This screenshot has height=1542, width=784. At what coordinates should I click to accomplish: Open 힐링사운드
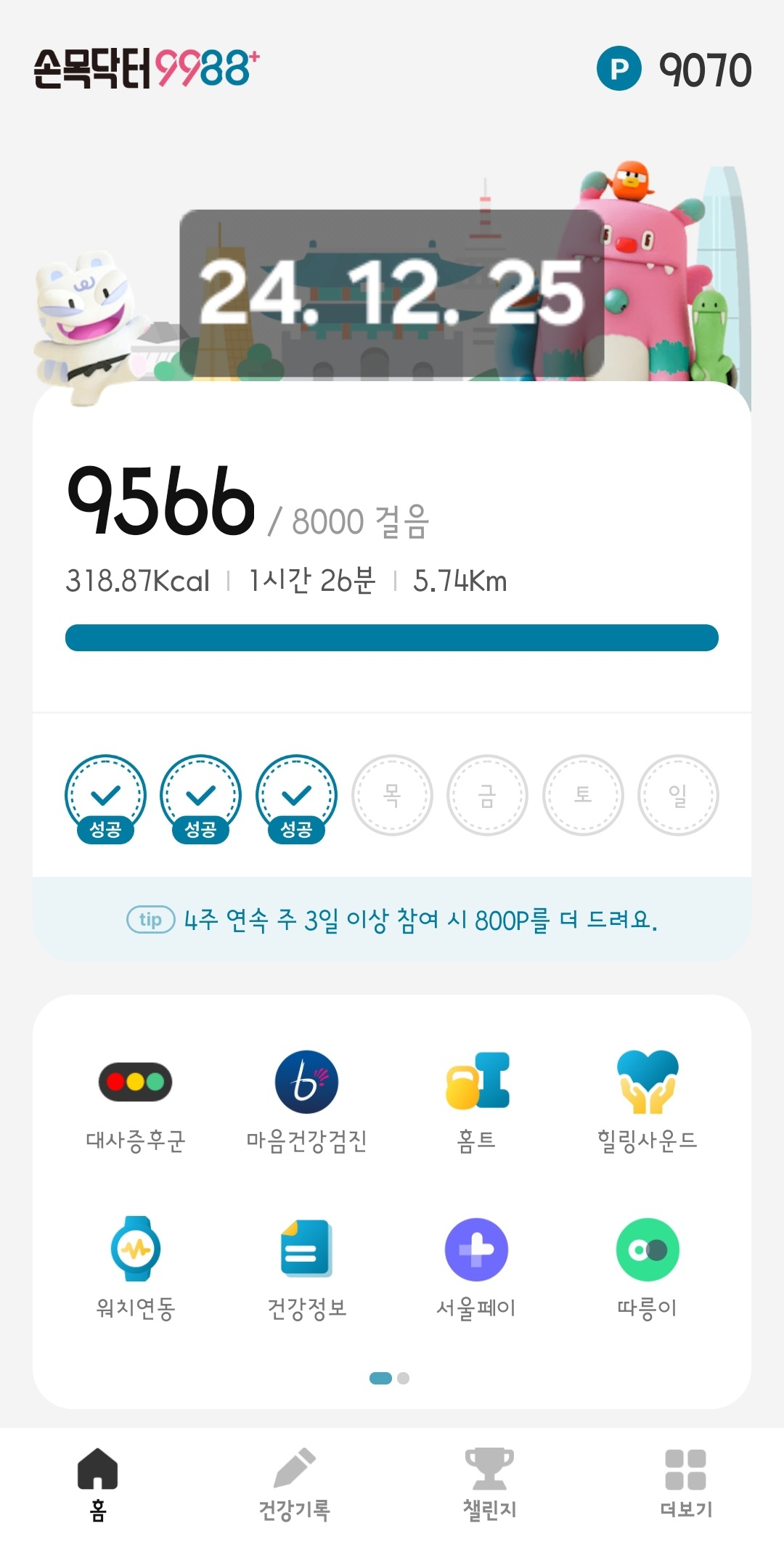point(648,1101)
